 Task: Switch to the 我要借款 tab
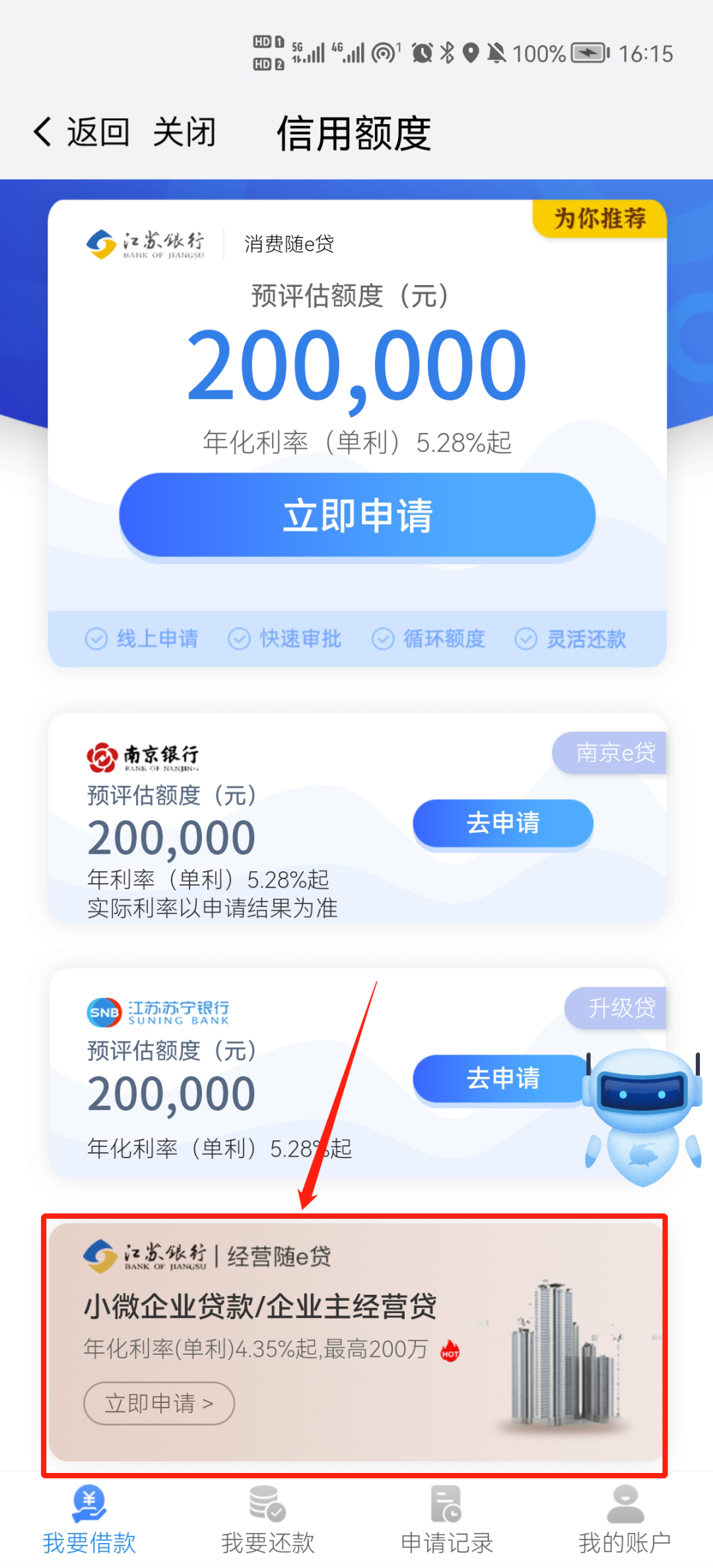click(89, 1522)
